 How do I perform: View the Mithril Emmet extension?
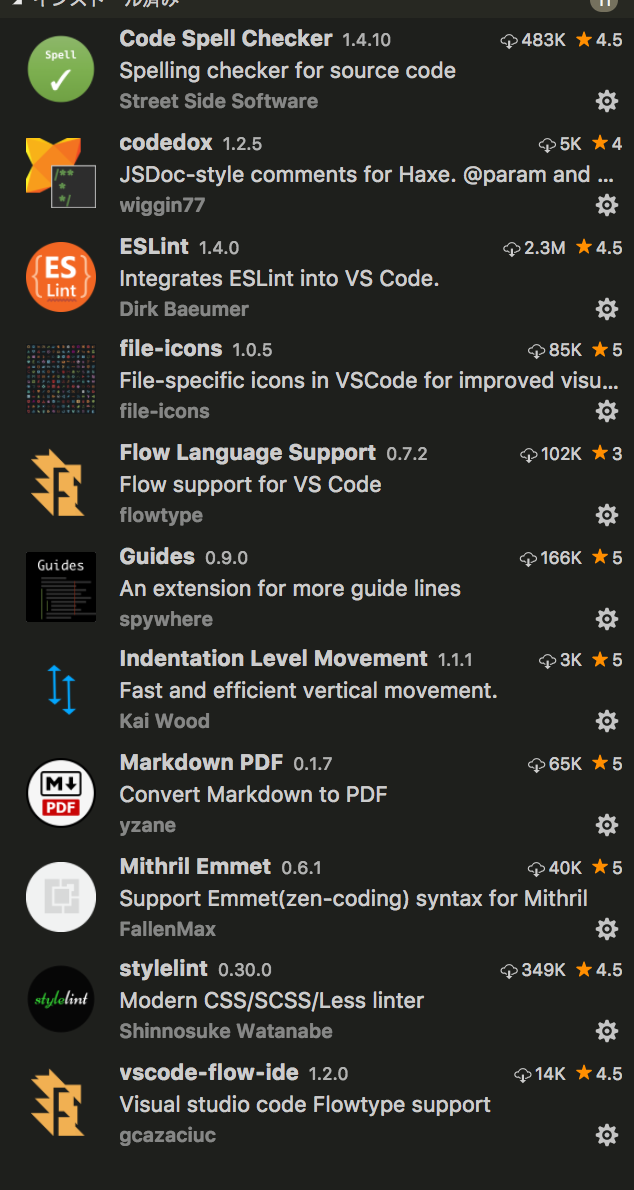coord(195,867)
